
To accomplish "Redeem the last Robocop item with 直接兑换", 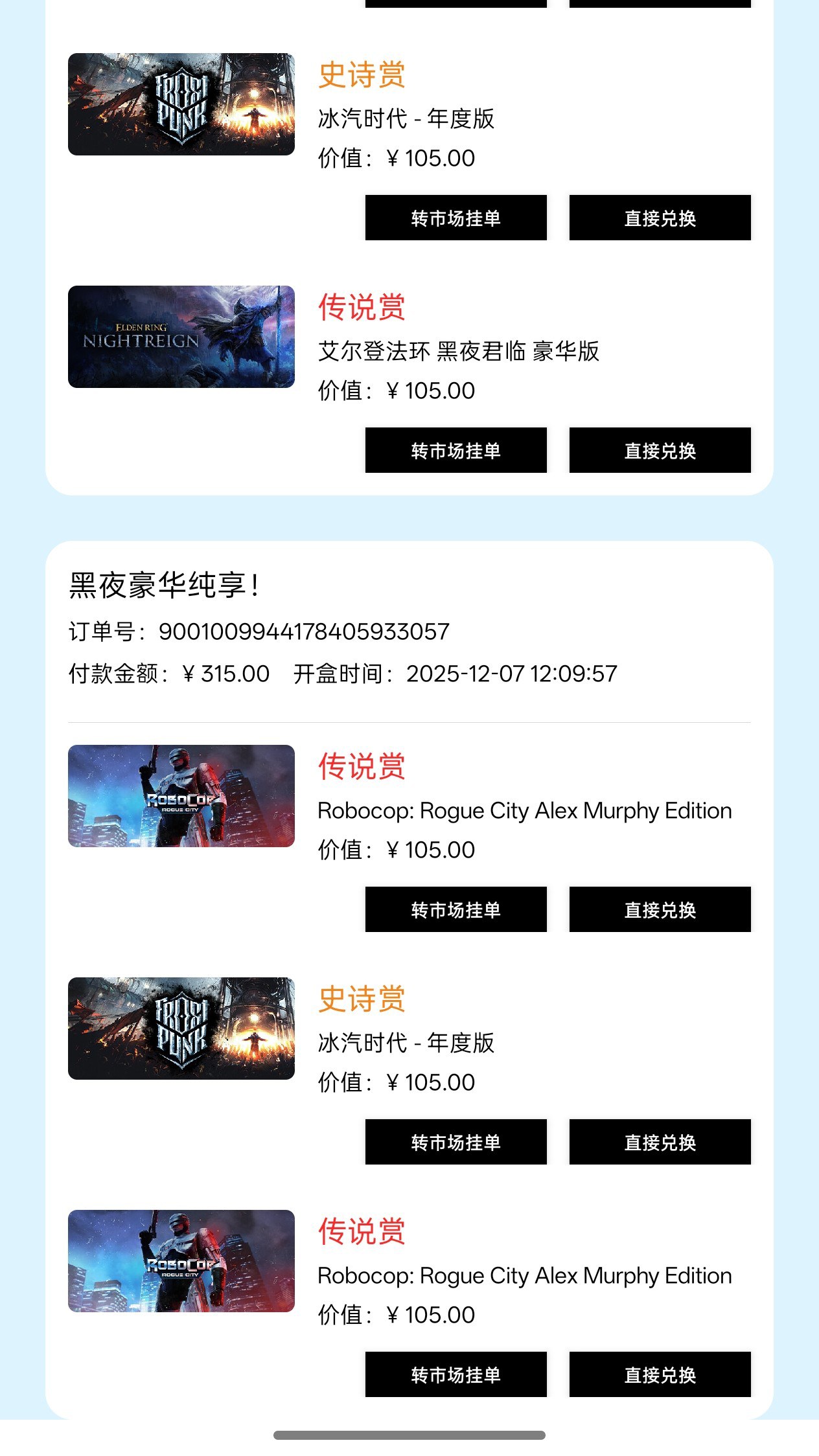I will [660, 1374].
